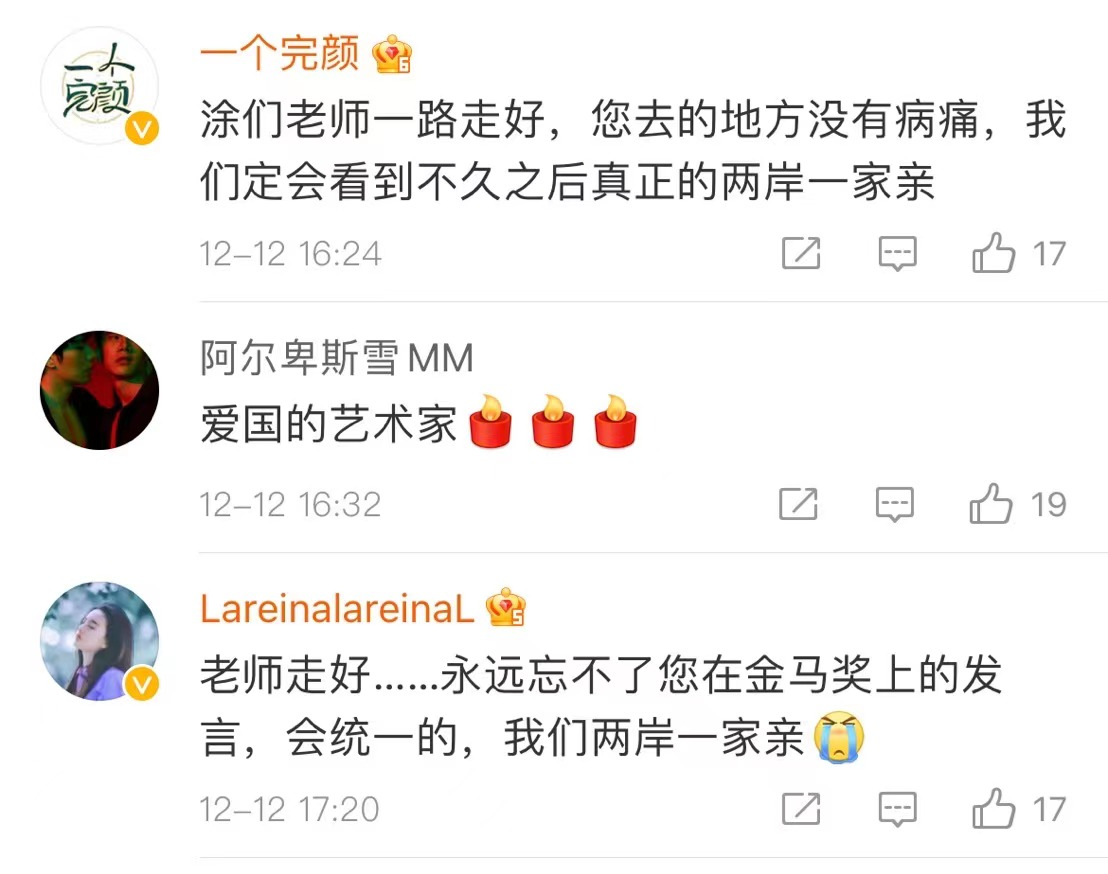1108x874 pixels.
Task: Open the username link 一个完颜
Action: [279, 55]
